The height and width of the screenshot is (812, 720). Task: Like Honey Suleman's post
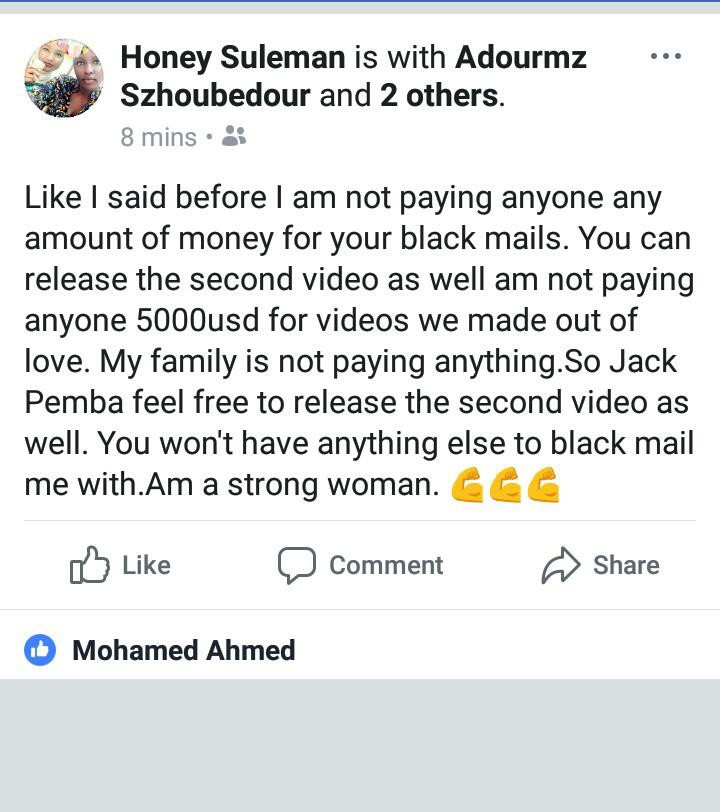pos(120,565)
